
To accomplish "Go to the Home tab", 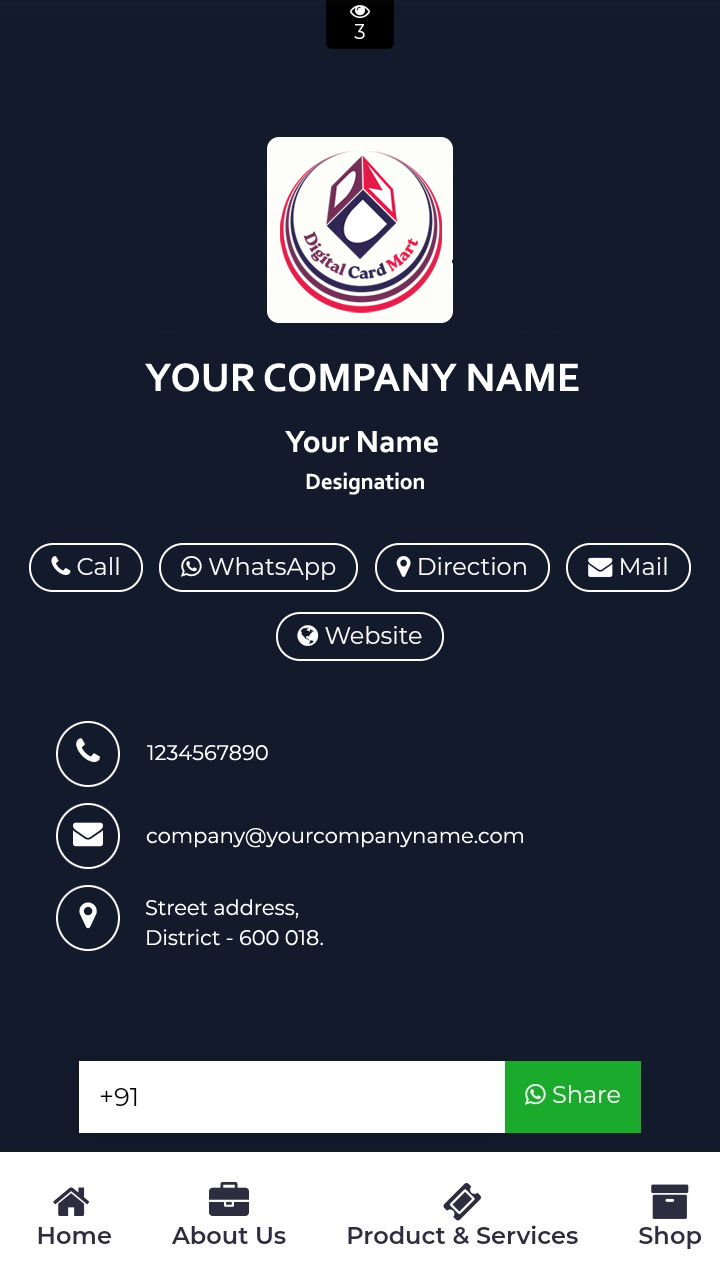I will point(74,1217).
